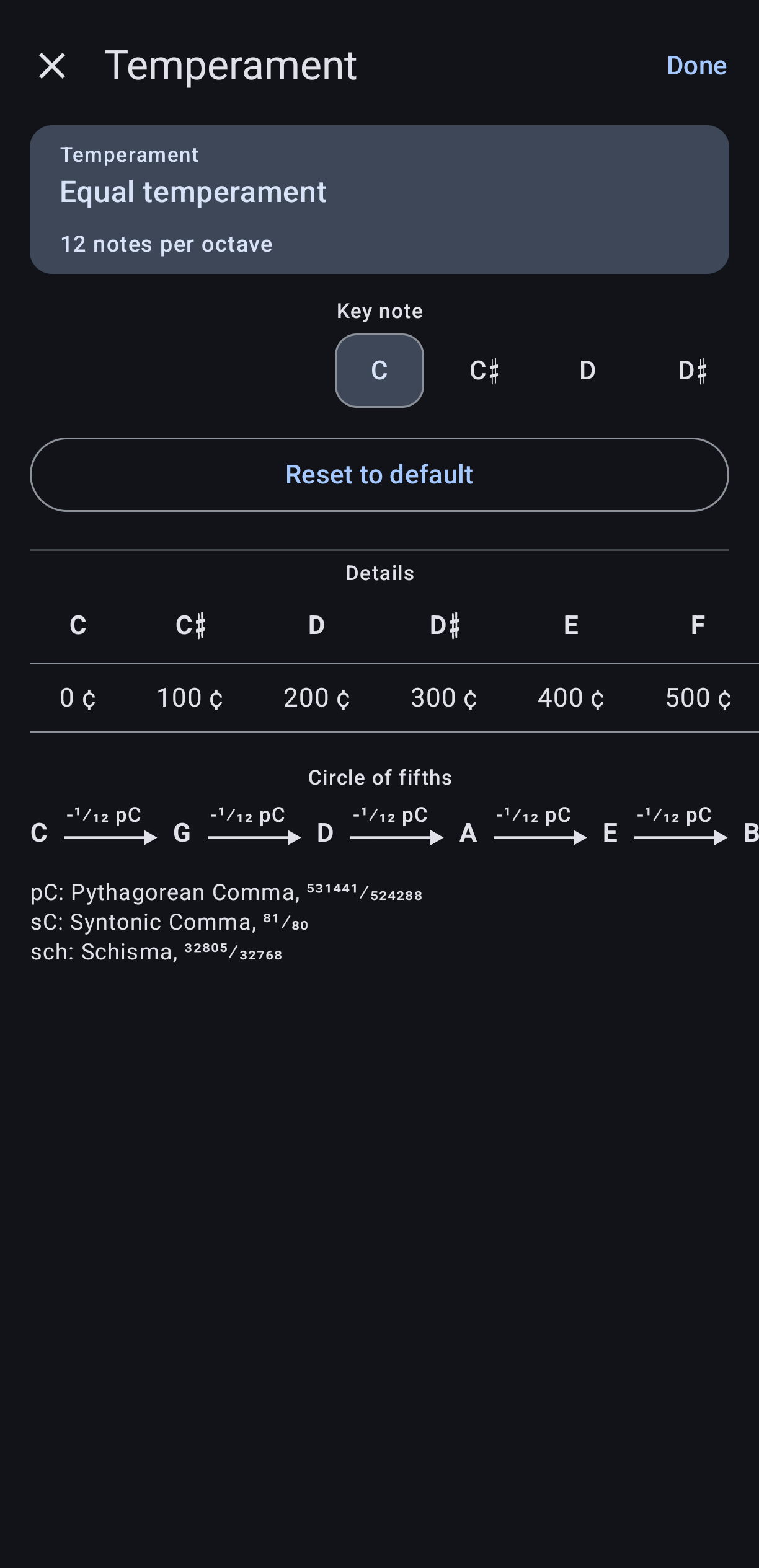Set the key note to D

click(x=587, y=371)
